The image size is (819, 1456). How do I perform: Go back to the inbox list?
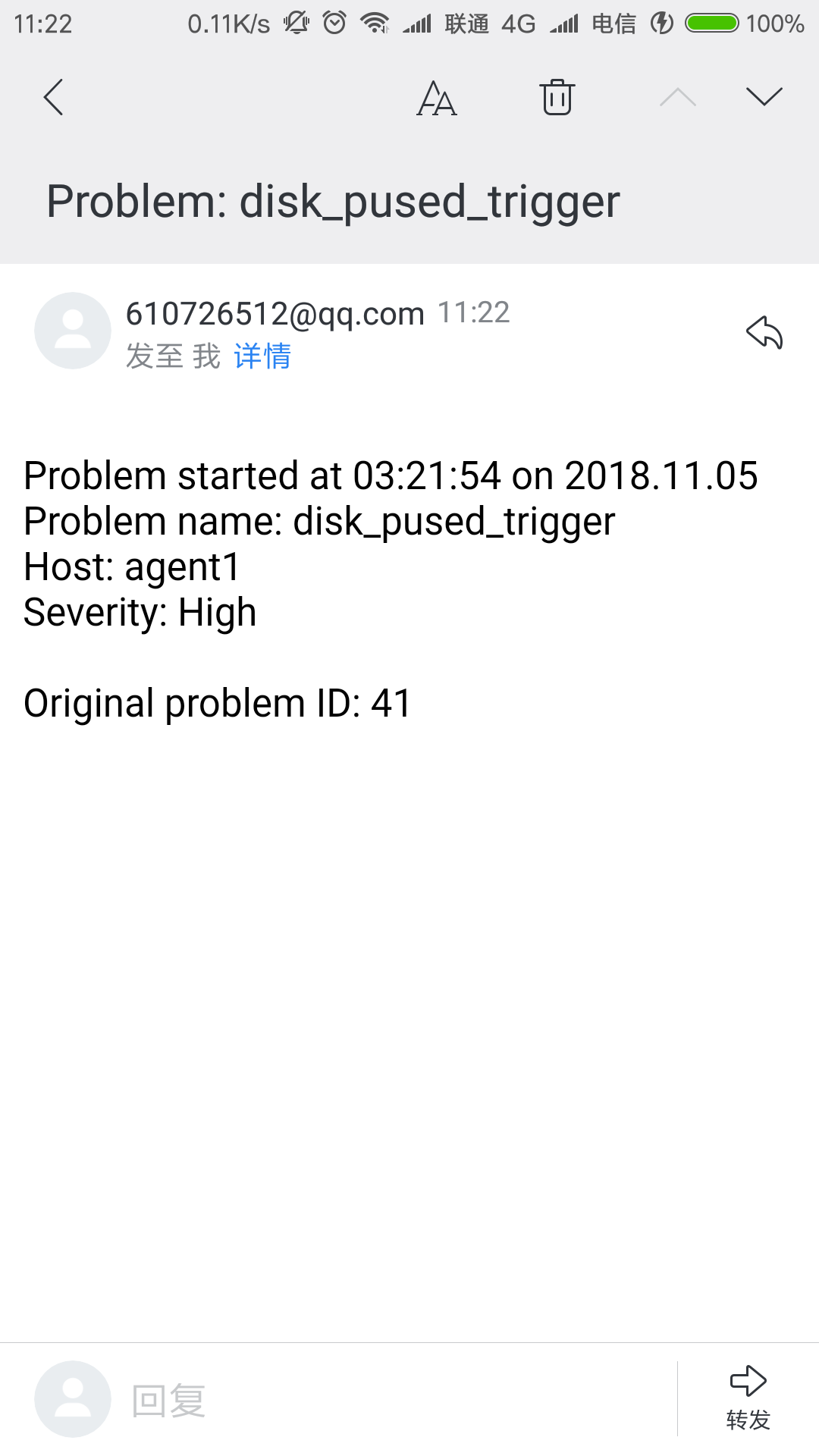point(53,97)
